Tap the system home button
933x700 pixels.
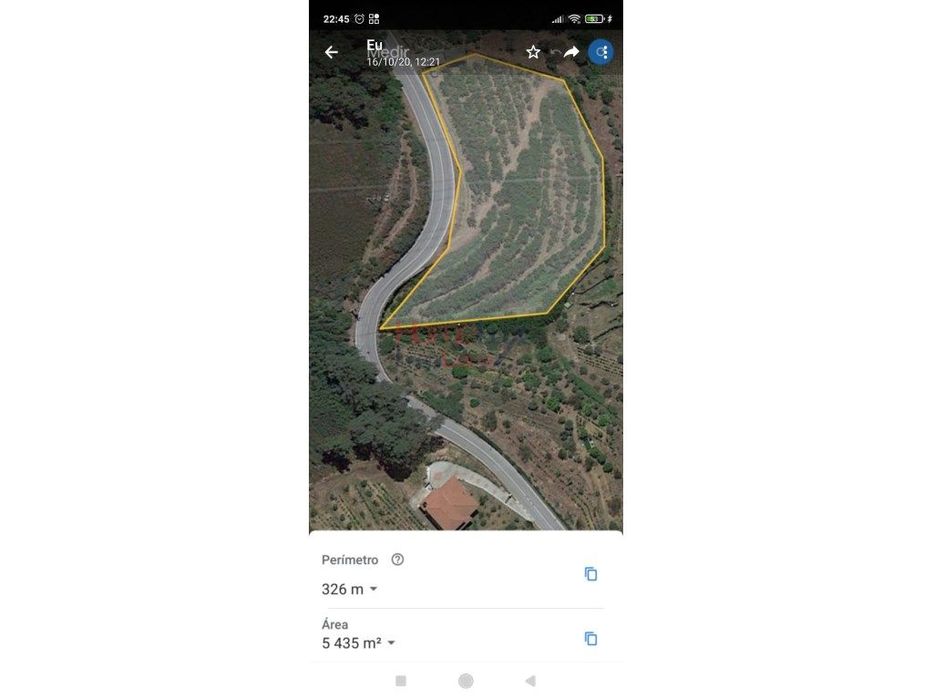[466, 681]
